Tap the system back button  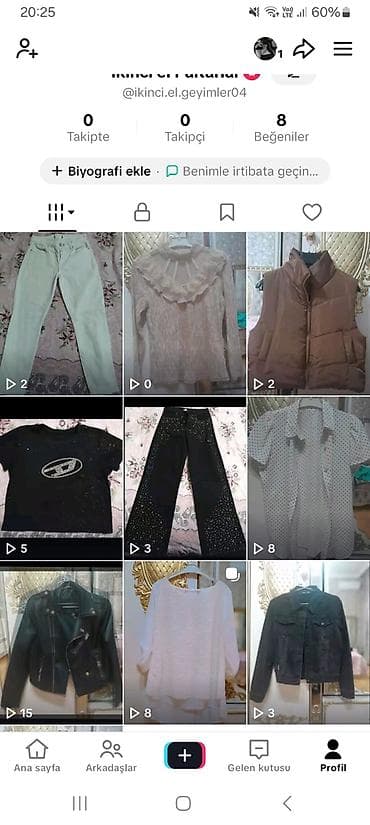pos(287,803)
